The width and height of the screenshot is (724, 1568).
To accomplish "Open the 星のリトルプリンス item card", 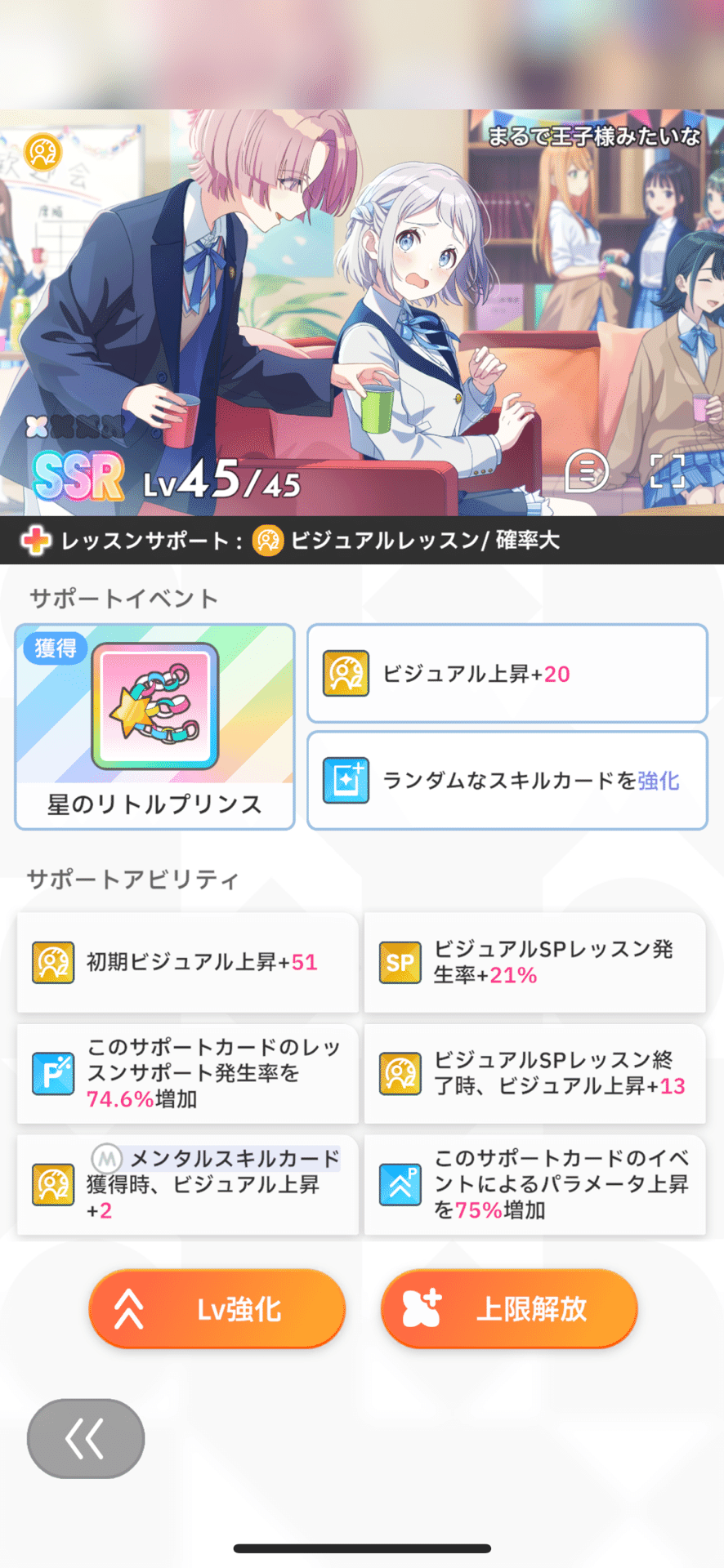I will coord(154,727).
